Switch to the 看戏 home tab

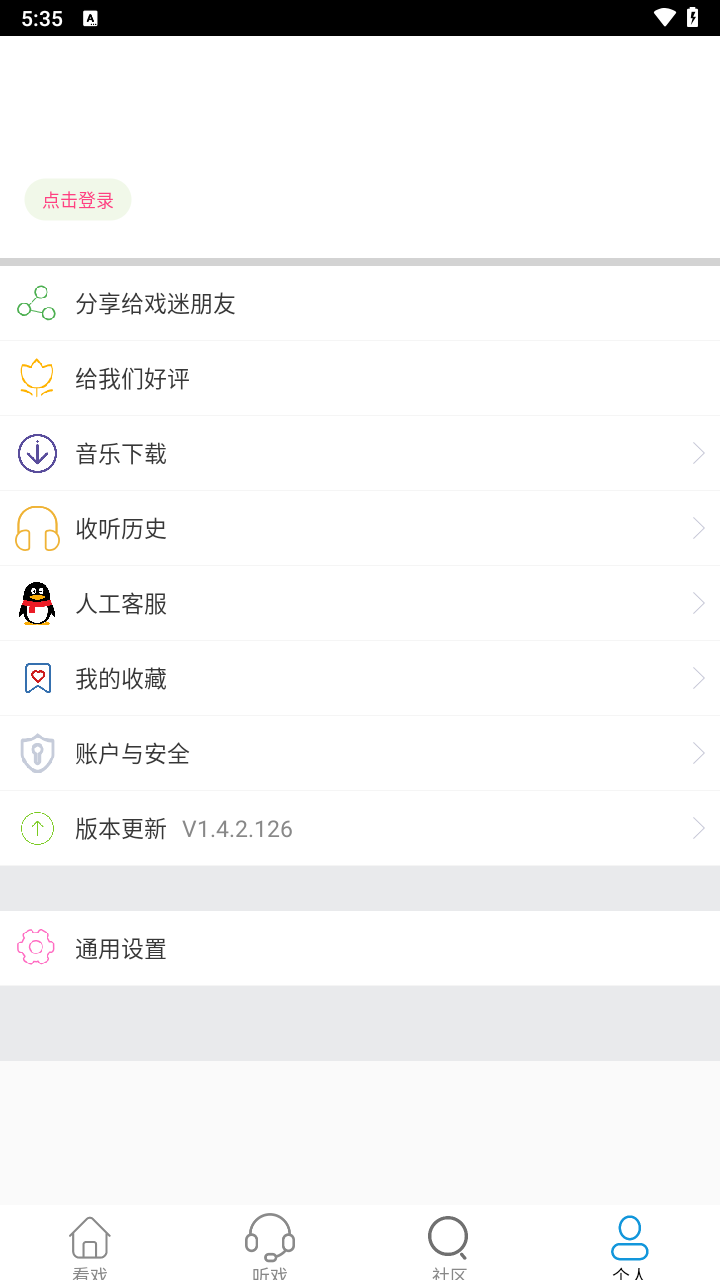[x=90, y=1244]
